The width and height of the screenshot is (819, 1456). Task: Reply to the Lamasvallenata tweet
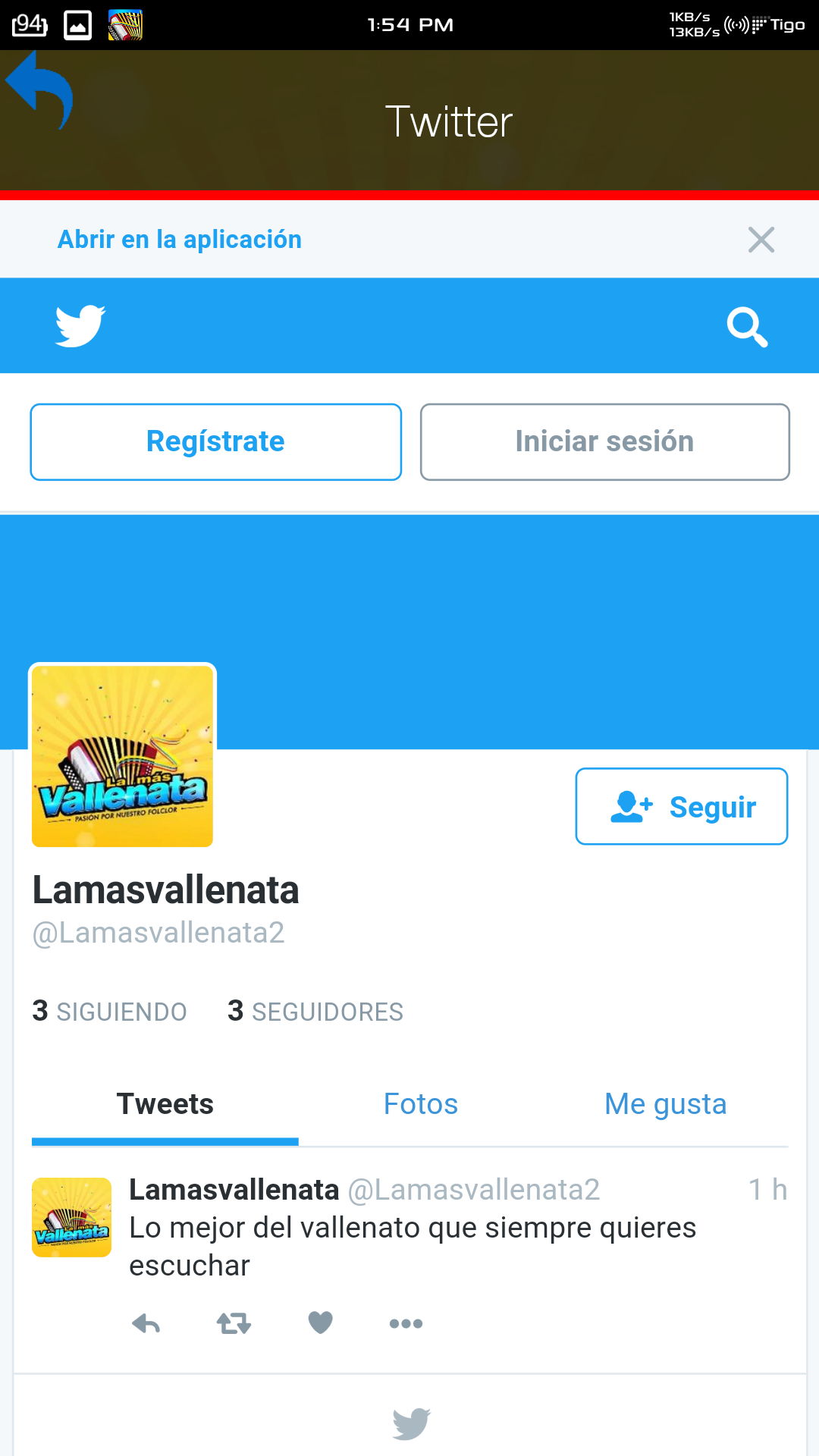pyautogui.click(x=146, y=1324)
